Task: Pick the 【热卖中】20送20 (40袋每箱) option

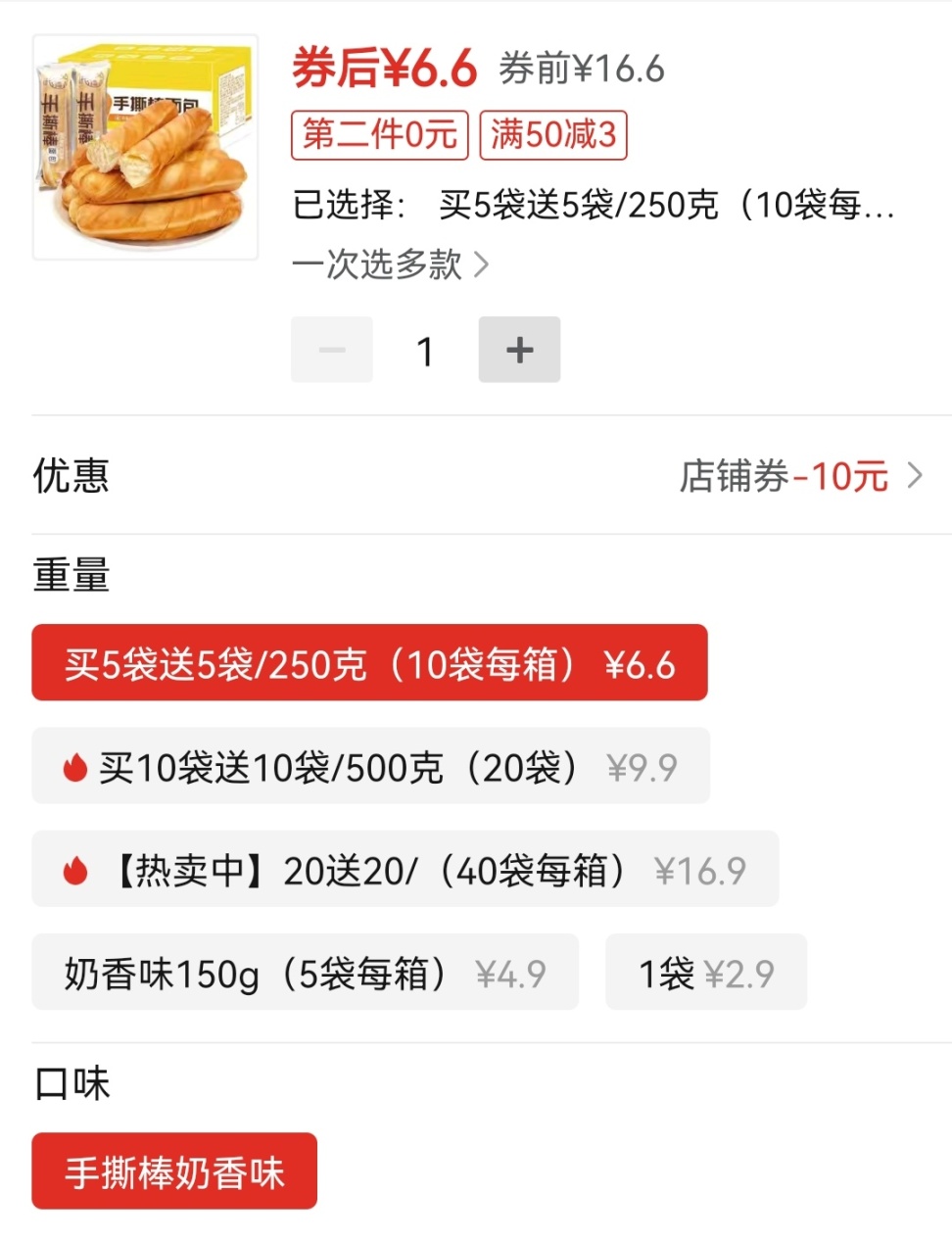Action: pos(405,870)
